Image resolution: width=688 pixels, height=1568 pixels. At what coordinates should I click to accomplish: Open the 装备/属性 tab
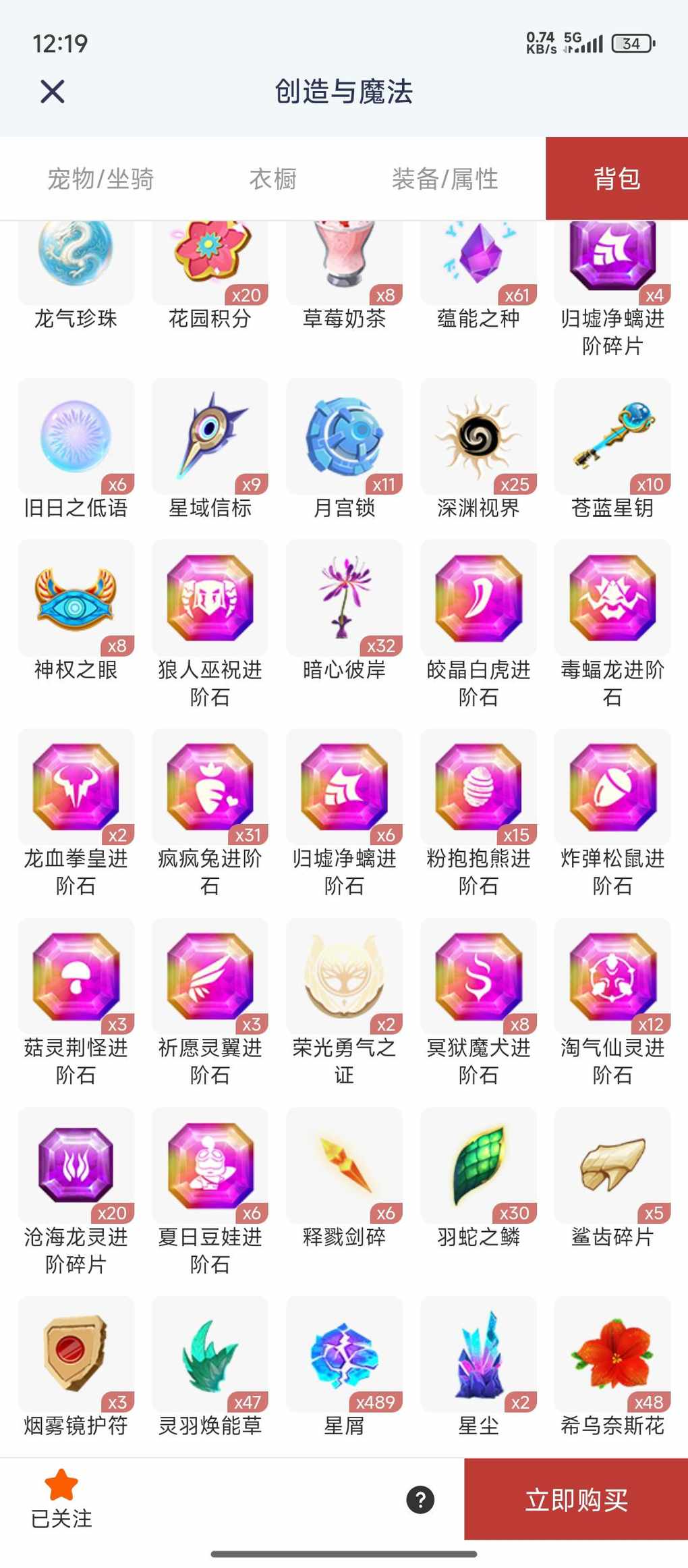(x=445, y=179)
